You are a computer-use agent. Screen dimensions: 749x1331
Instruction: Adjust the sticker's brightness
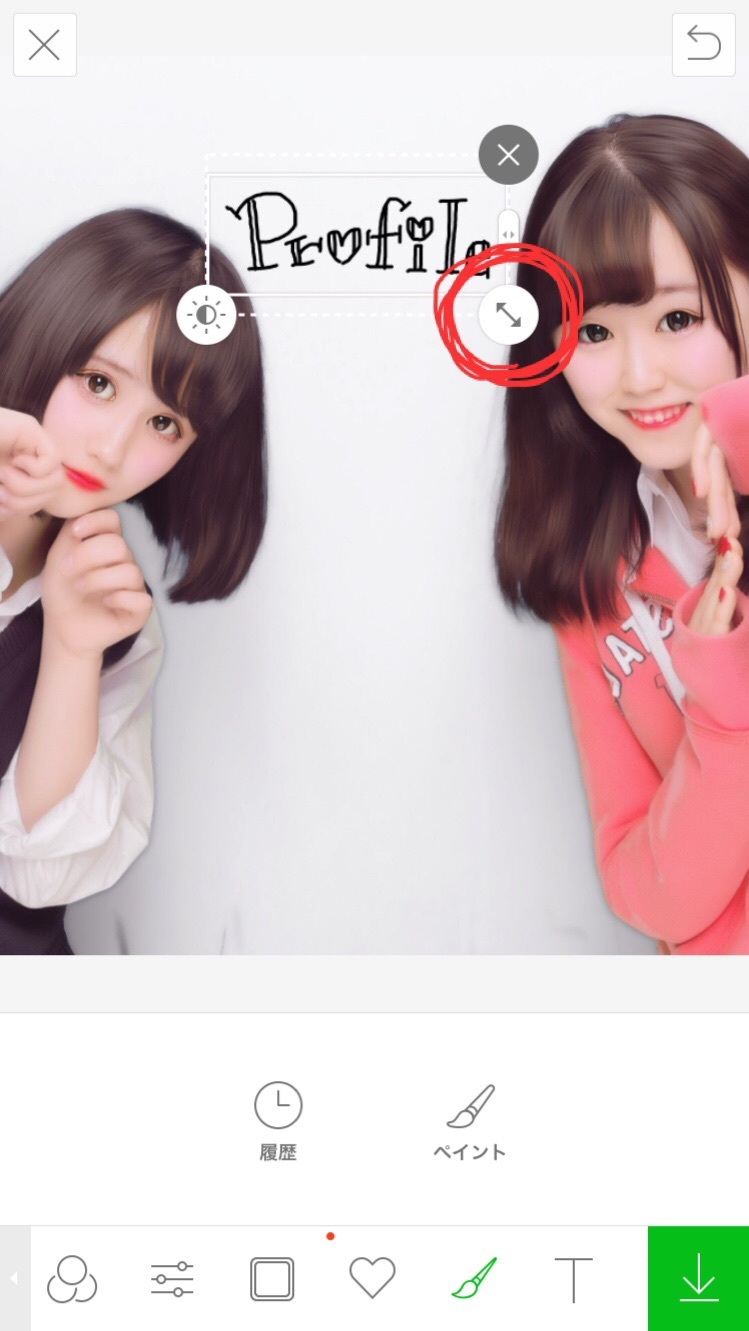206,315
